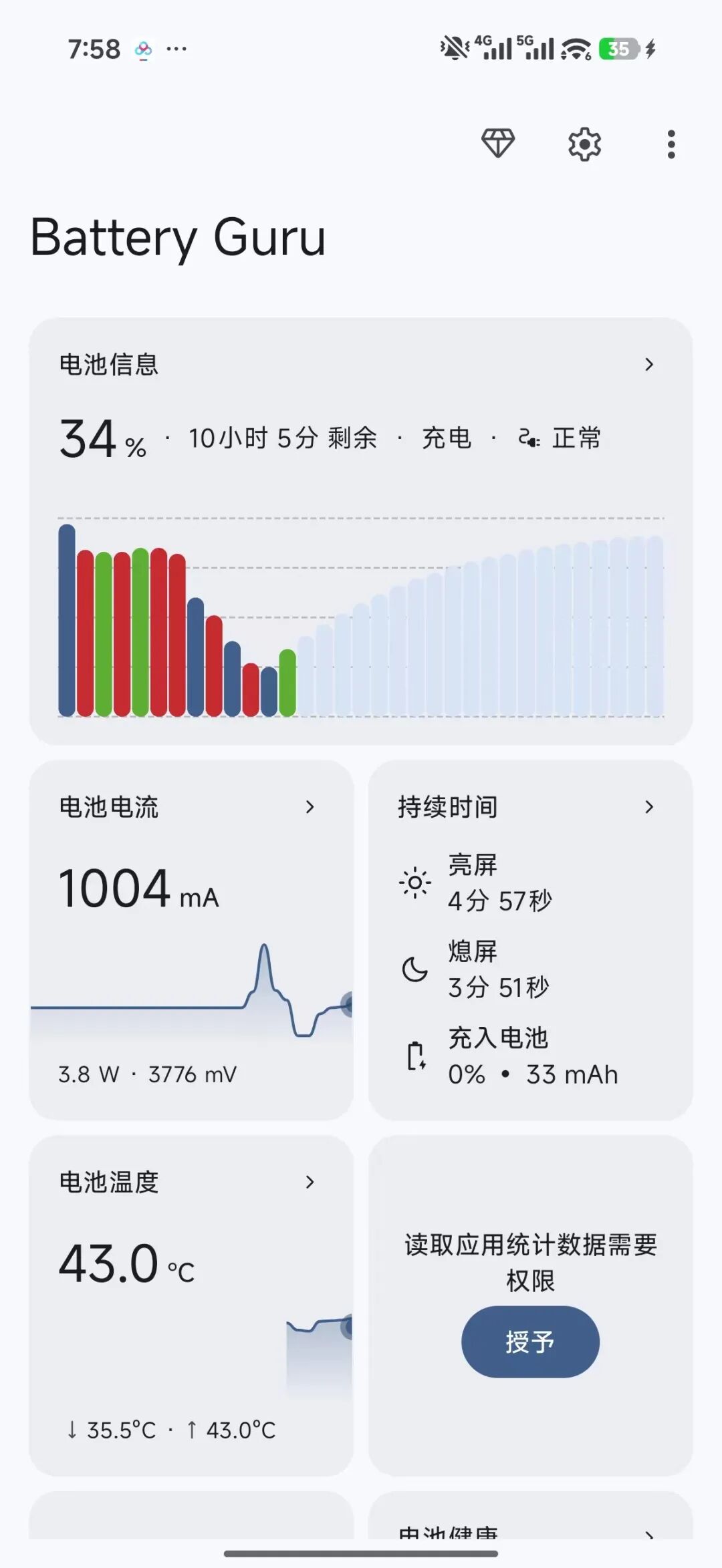722x1568 pixels.
Task: Open the 电池温度 card
Action: click(x=191, y=1305)
